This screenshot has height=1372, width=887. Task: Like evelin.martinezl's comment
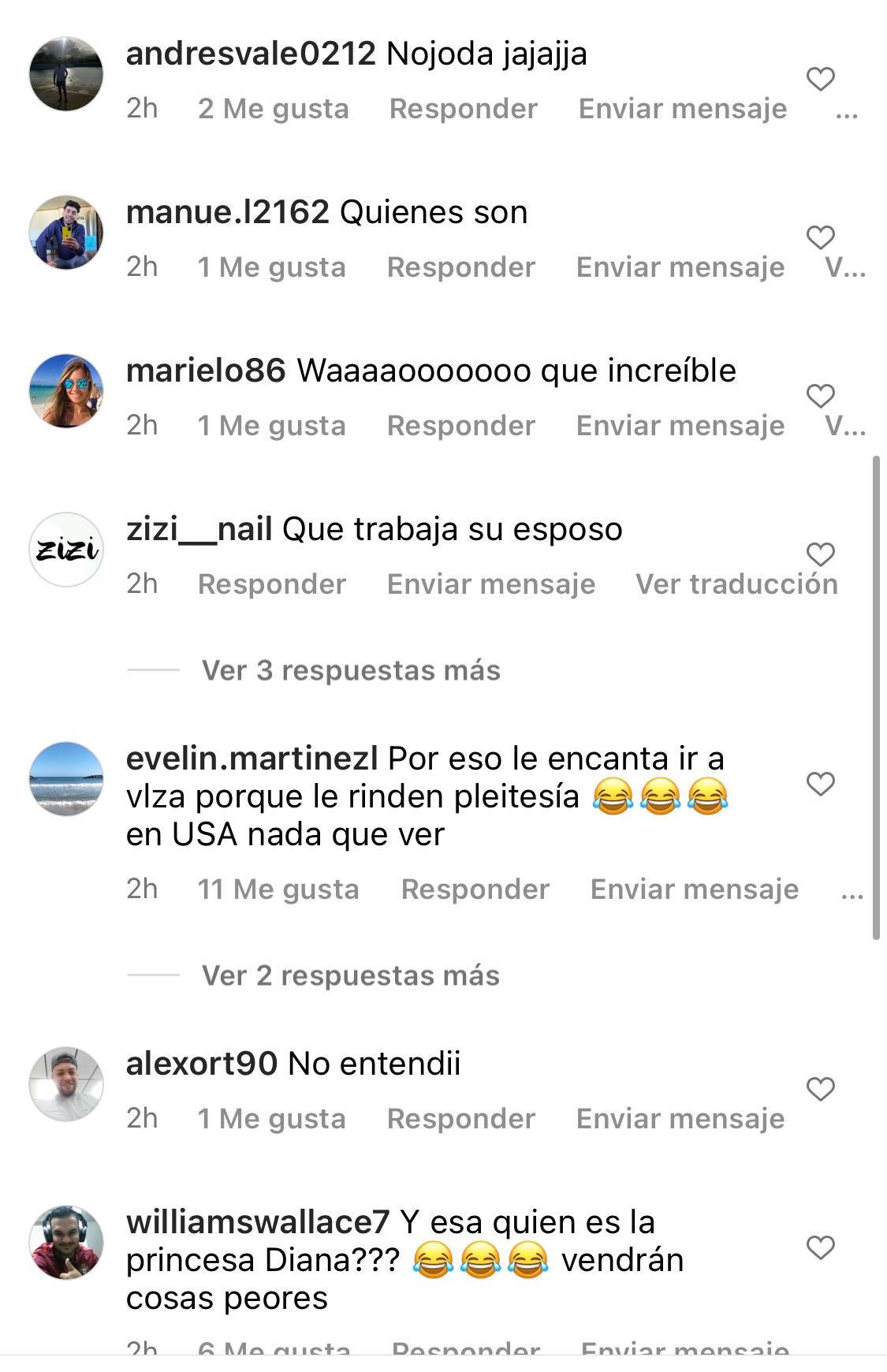pos(820,784)
